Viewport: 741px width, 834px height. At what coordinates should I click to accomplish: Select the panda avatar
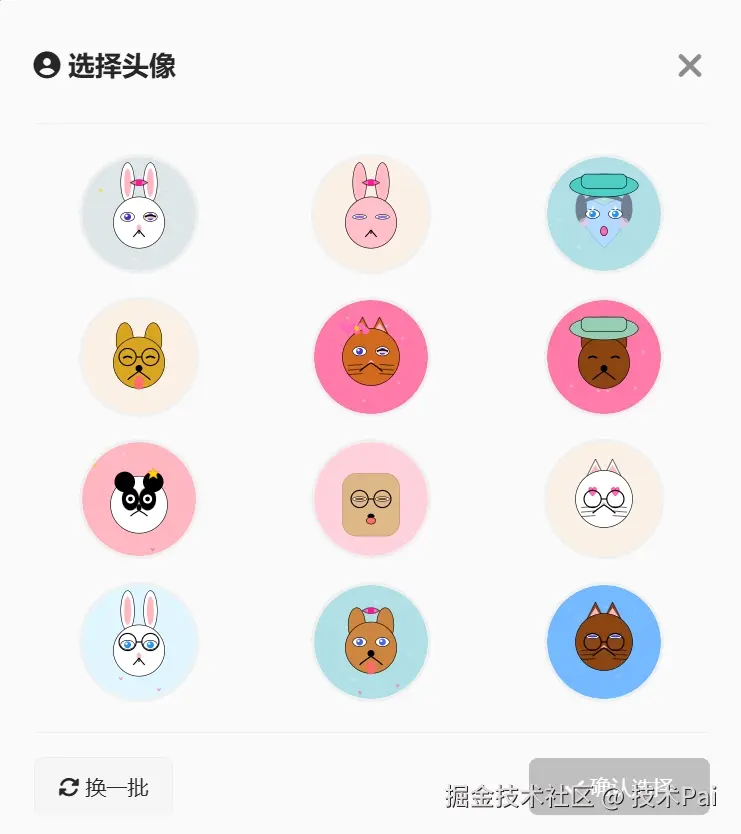[139, 499]
